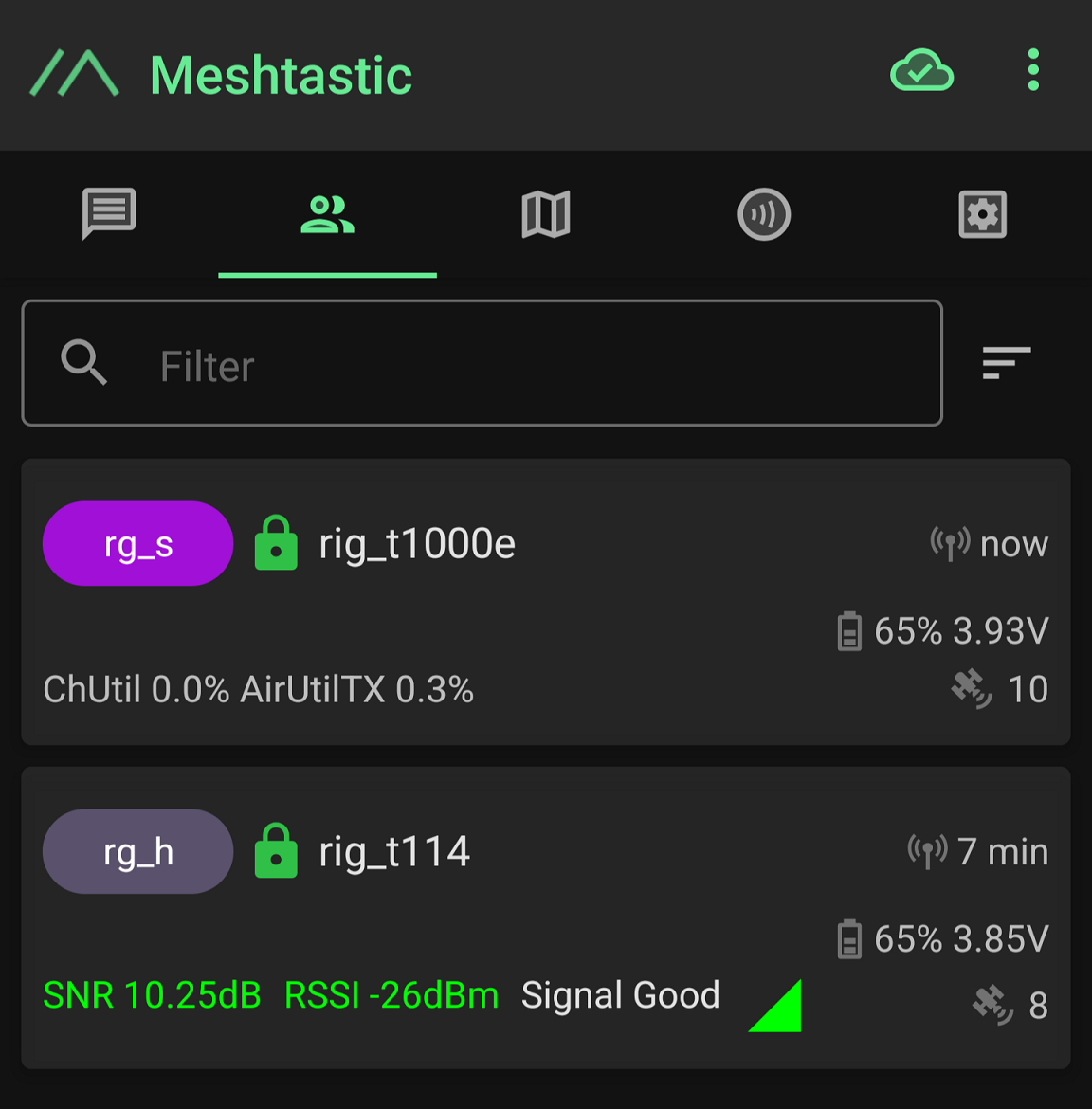1092x1109 pixels.
Task: Select the rg_s avatar badge
Action: point(136,543)
